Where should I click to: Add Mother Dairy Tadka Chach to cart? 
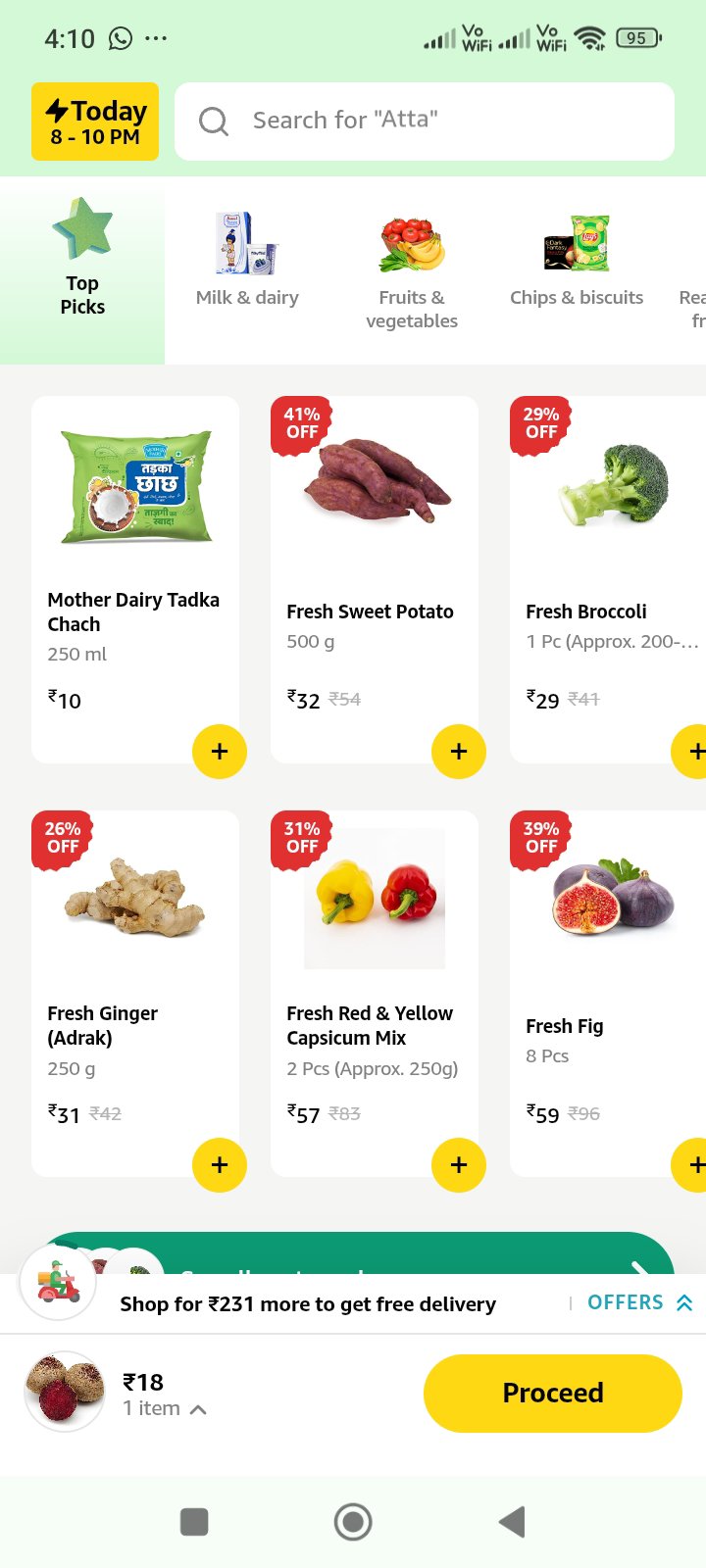(x=220, y=752)
